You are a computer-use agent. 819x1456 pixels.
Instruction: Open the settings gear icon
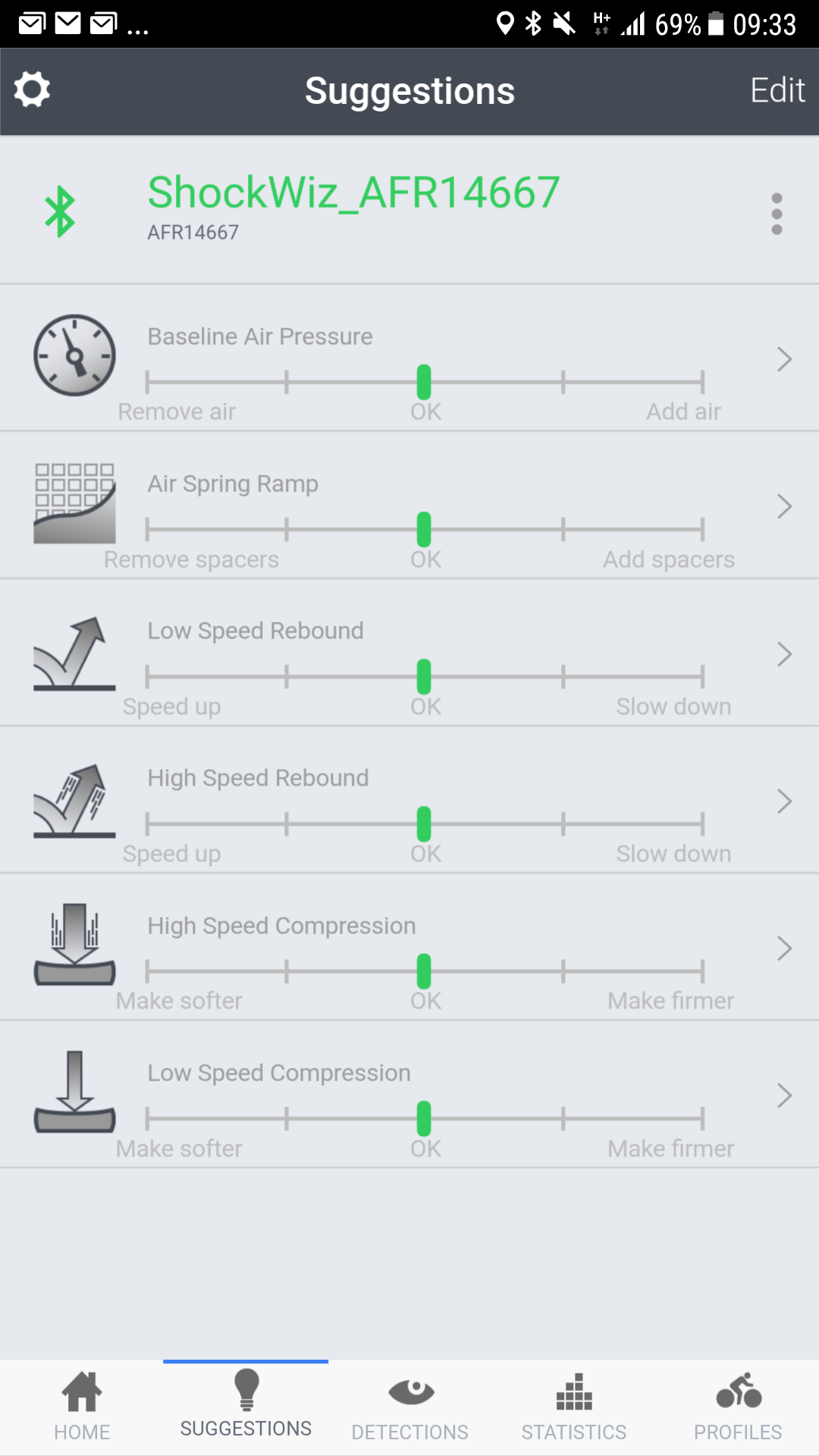(x=32, y=90)
